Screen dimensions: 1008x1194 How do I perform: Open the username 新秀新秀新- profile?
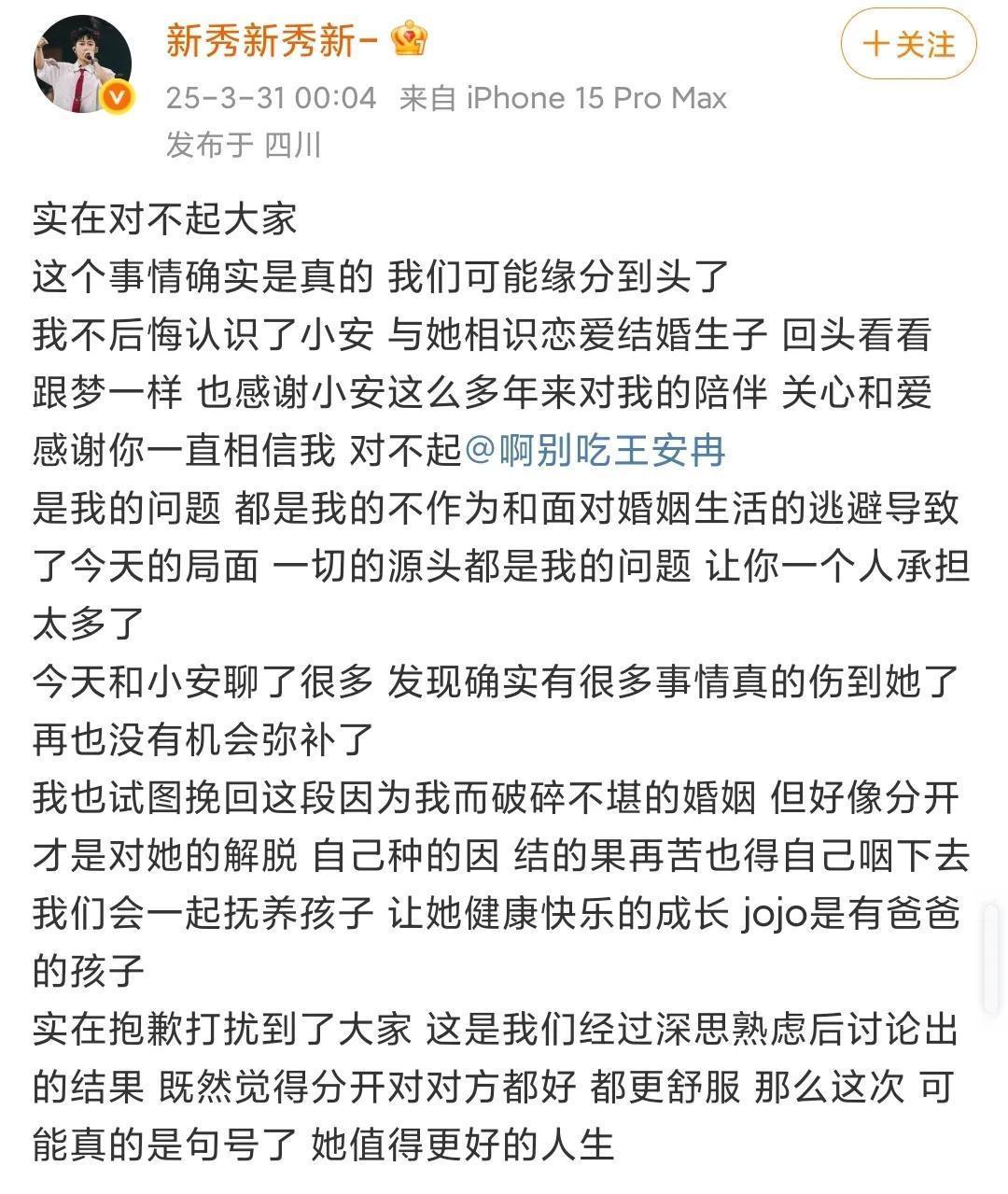[x=272, y=40]
